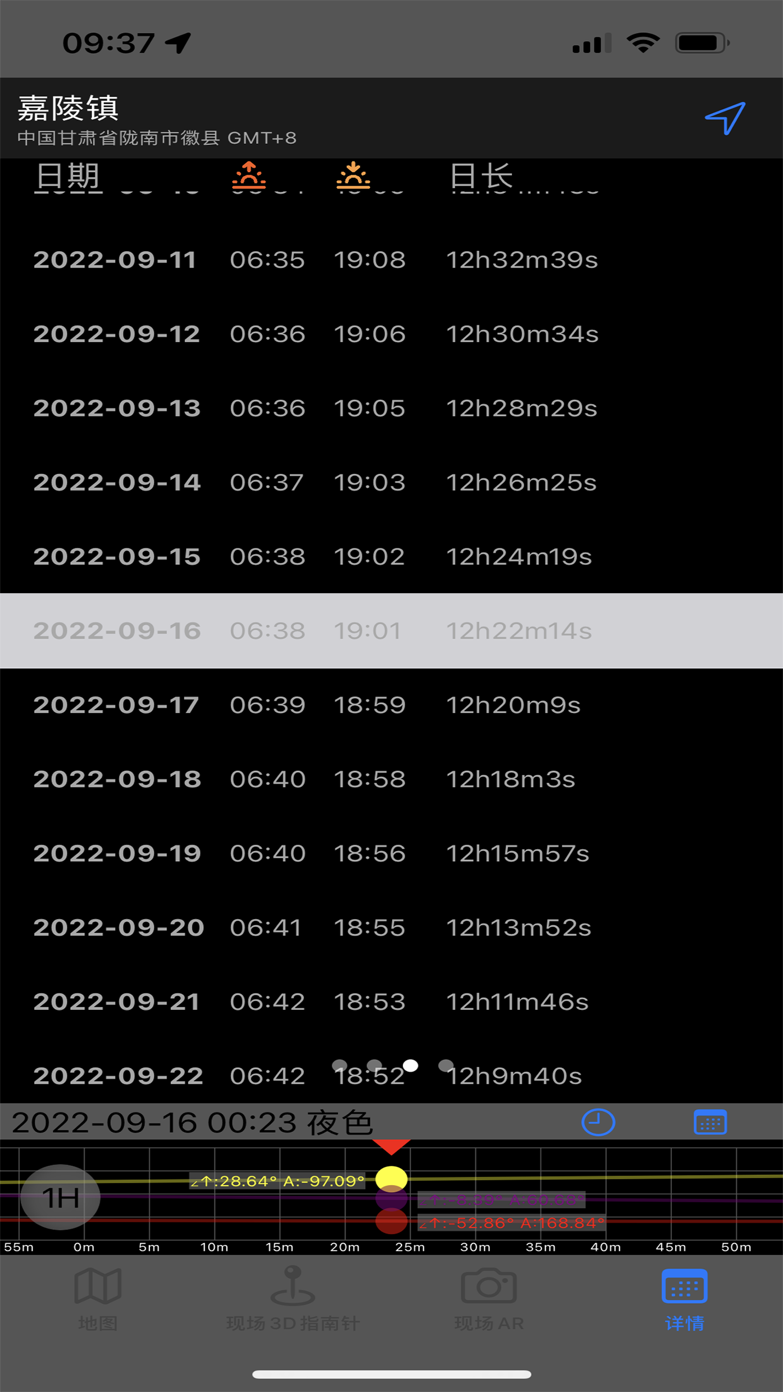Image resolution: width=783 pixels, height=1392 pixels.
Task: Open the 嘉陵镇 location header
Action: point(157,119)
